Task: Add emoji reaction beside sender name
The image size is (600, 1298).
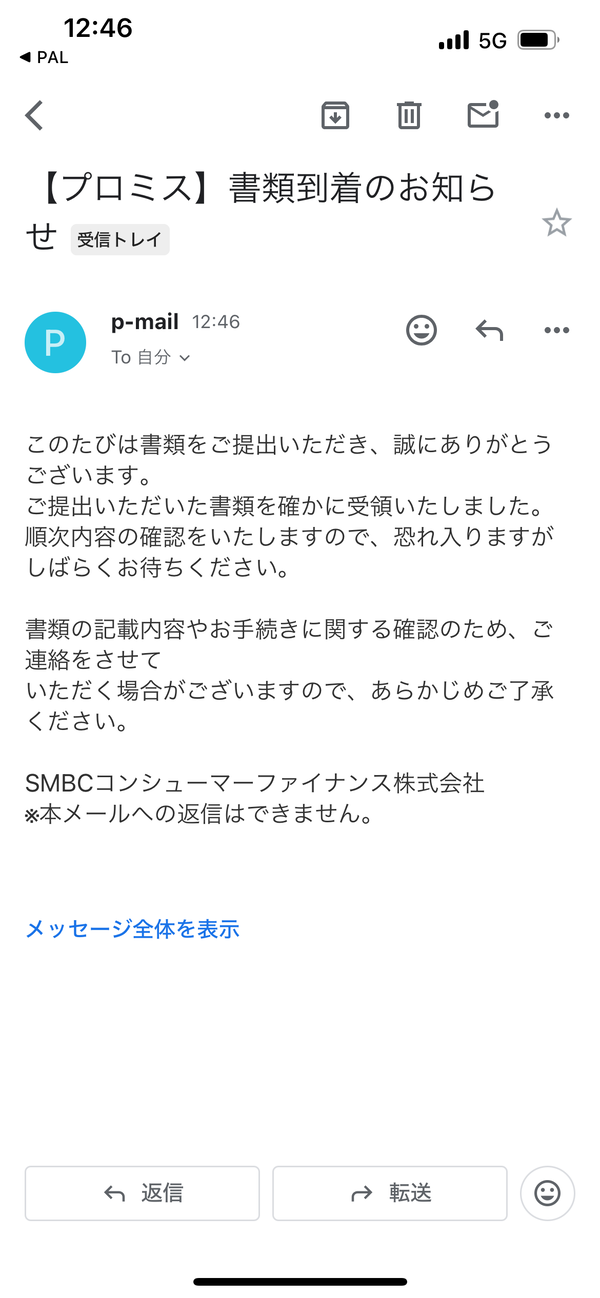Action: (422, 330)
